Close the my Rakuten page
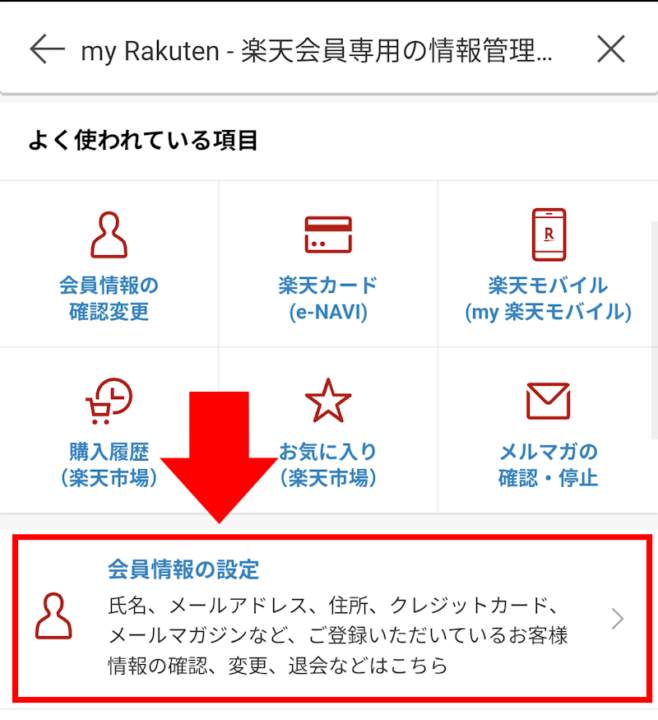Screen dimensions: 658x720 pyautogui.click(x=610, y=48)
